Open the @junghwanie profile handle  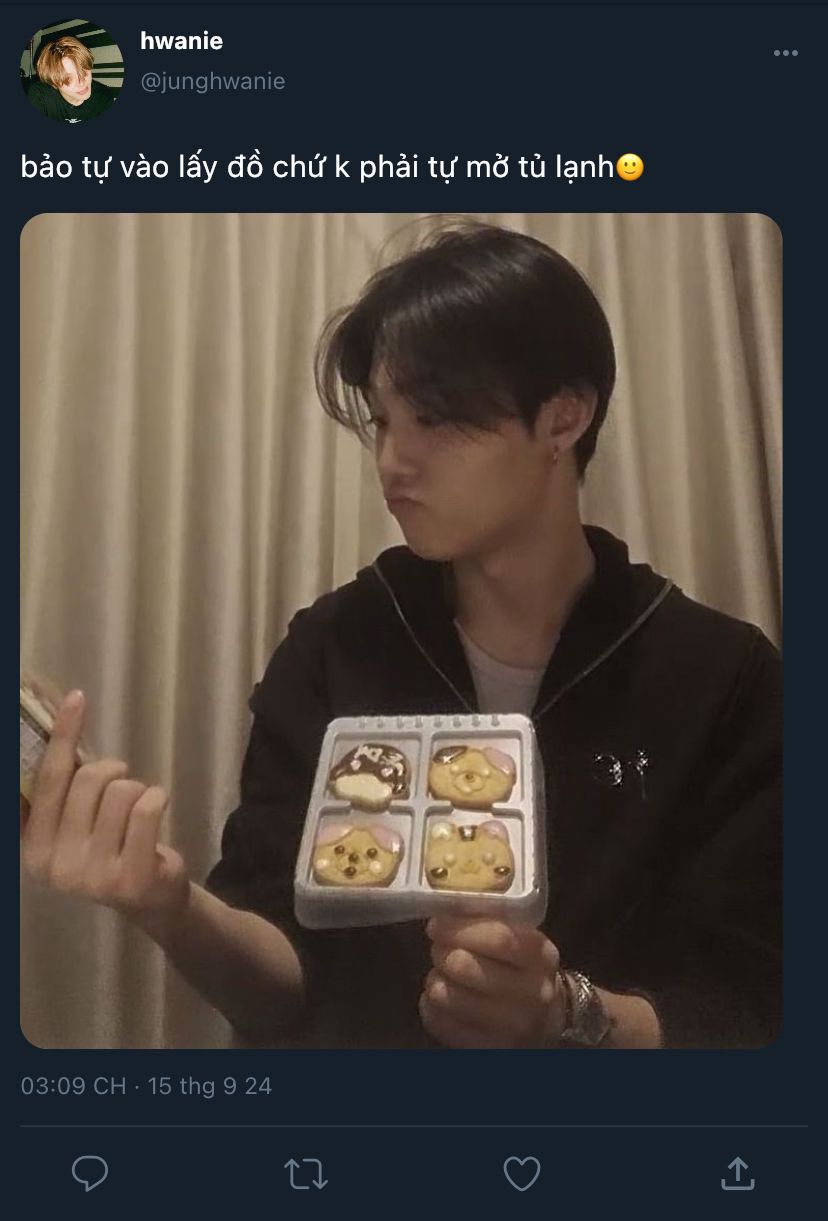pyautogui.click(x=212, y=81)
